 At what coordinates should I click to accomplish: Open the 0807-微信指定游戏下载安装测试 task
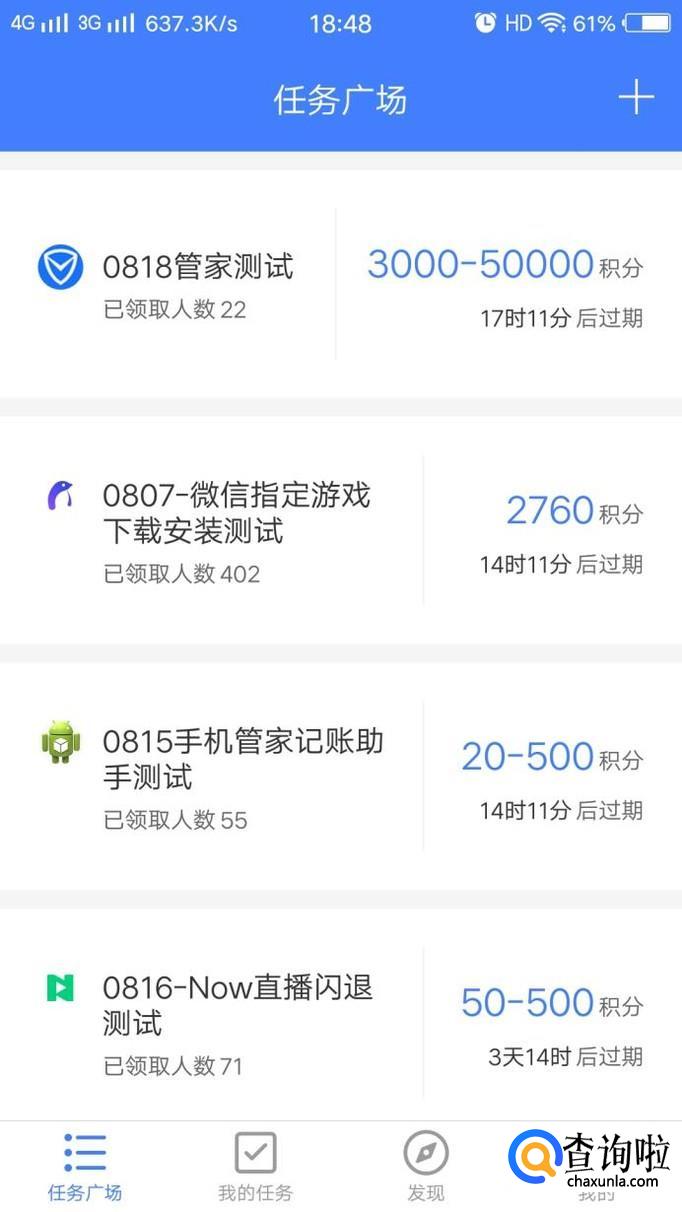point(236,512)
